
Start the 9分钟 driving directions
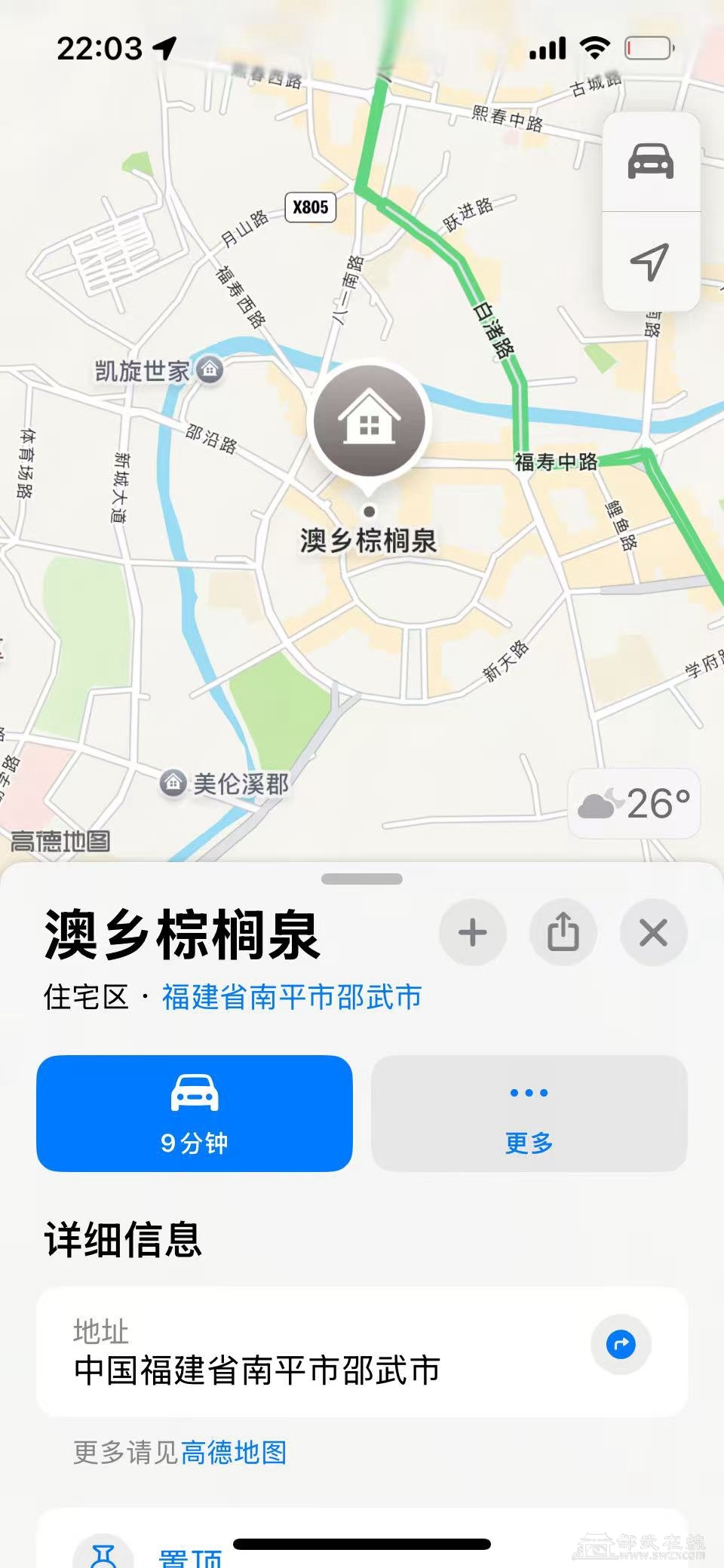195,1113
